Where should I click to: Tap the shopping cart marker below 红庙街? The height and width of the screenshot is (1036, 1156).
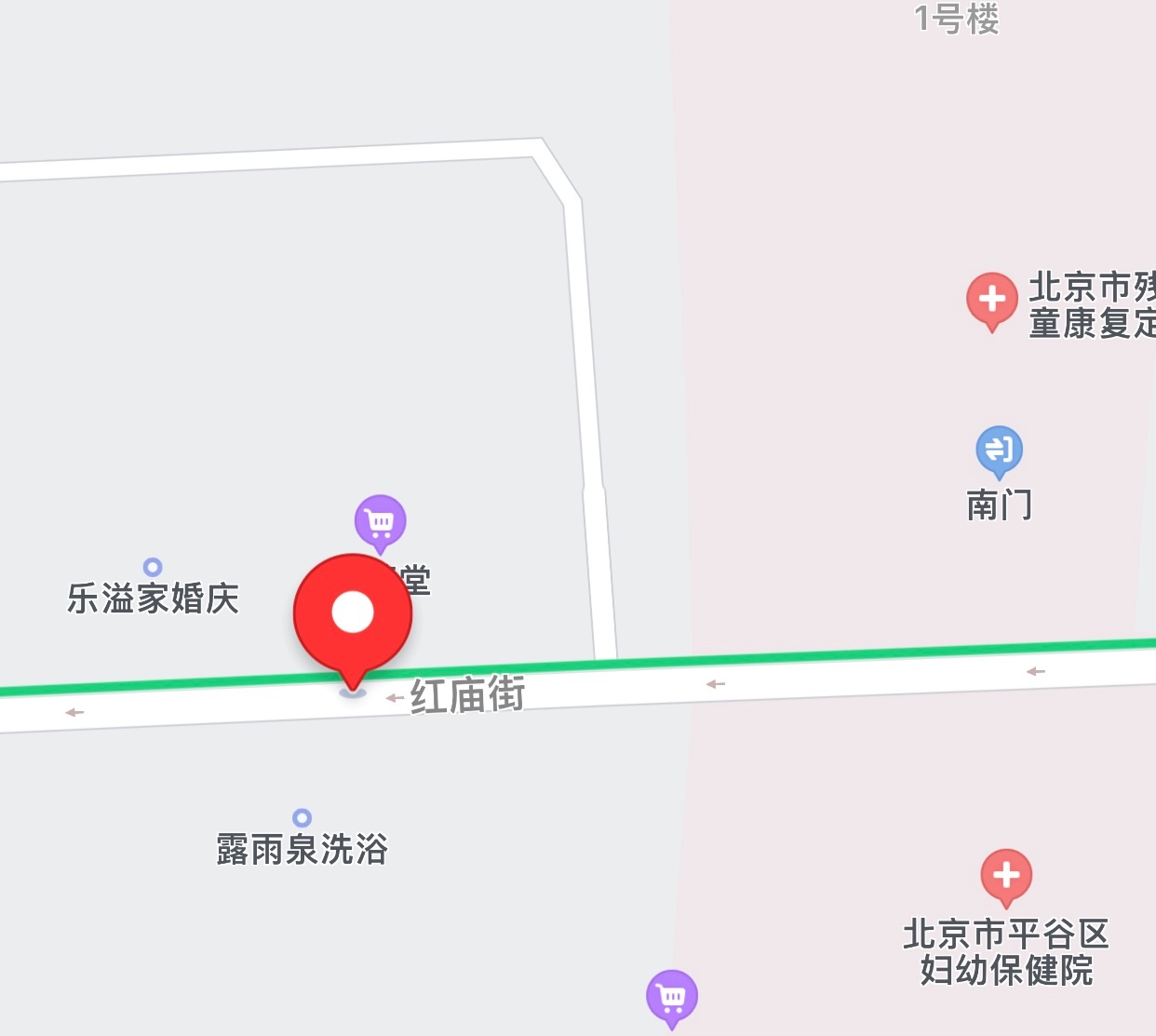click(671, 997)
